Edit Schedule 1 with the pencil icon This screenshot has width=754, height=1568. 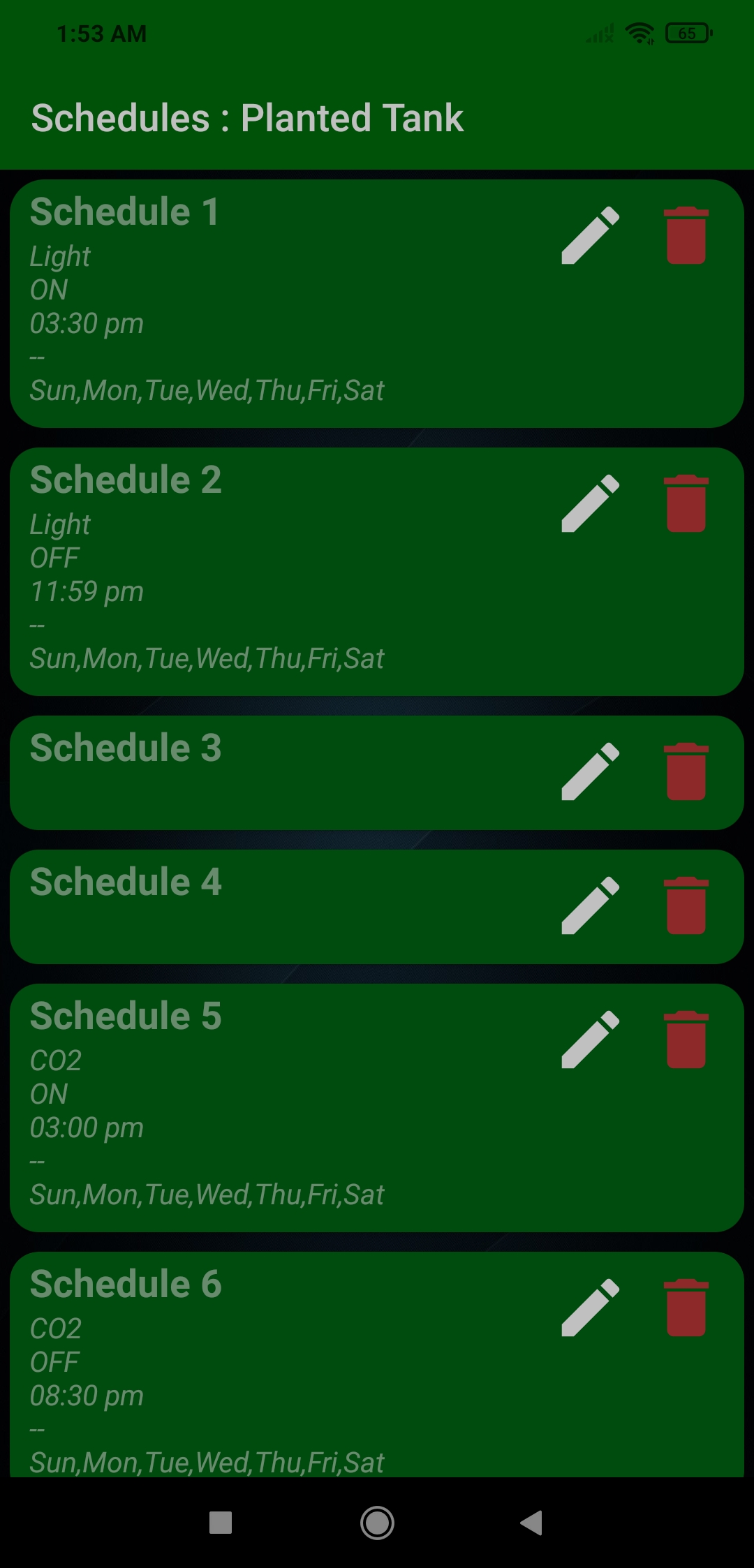coord(589,234)
